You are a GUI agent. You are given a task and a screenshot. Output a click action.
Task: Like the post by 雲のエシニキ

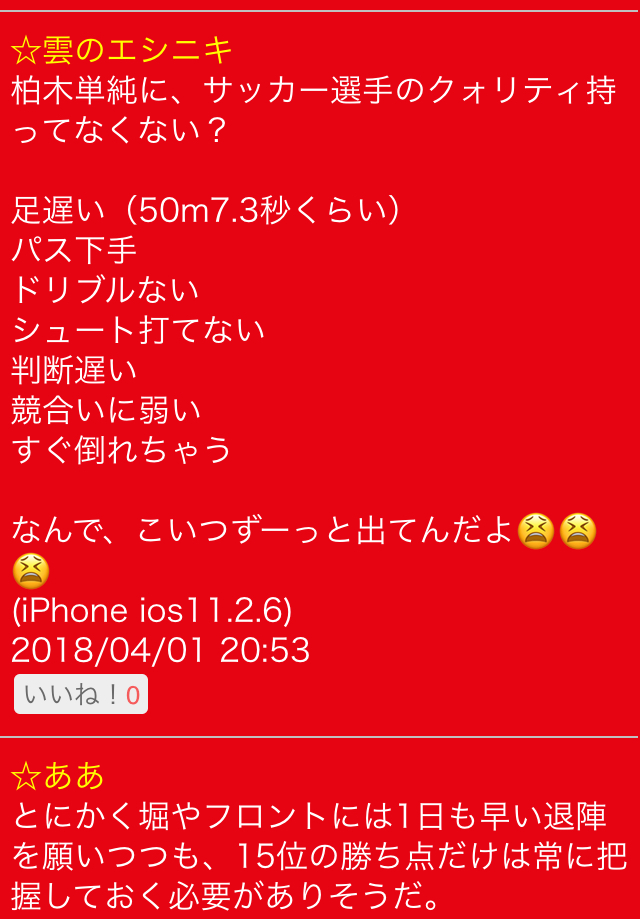(80, 694)
